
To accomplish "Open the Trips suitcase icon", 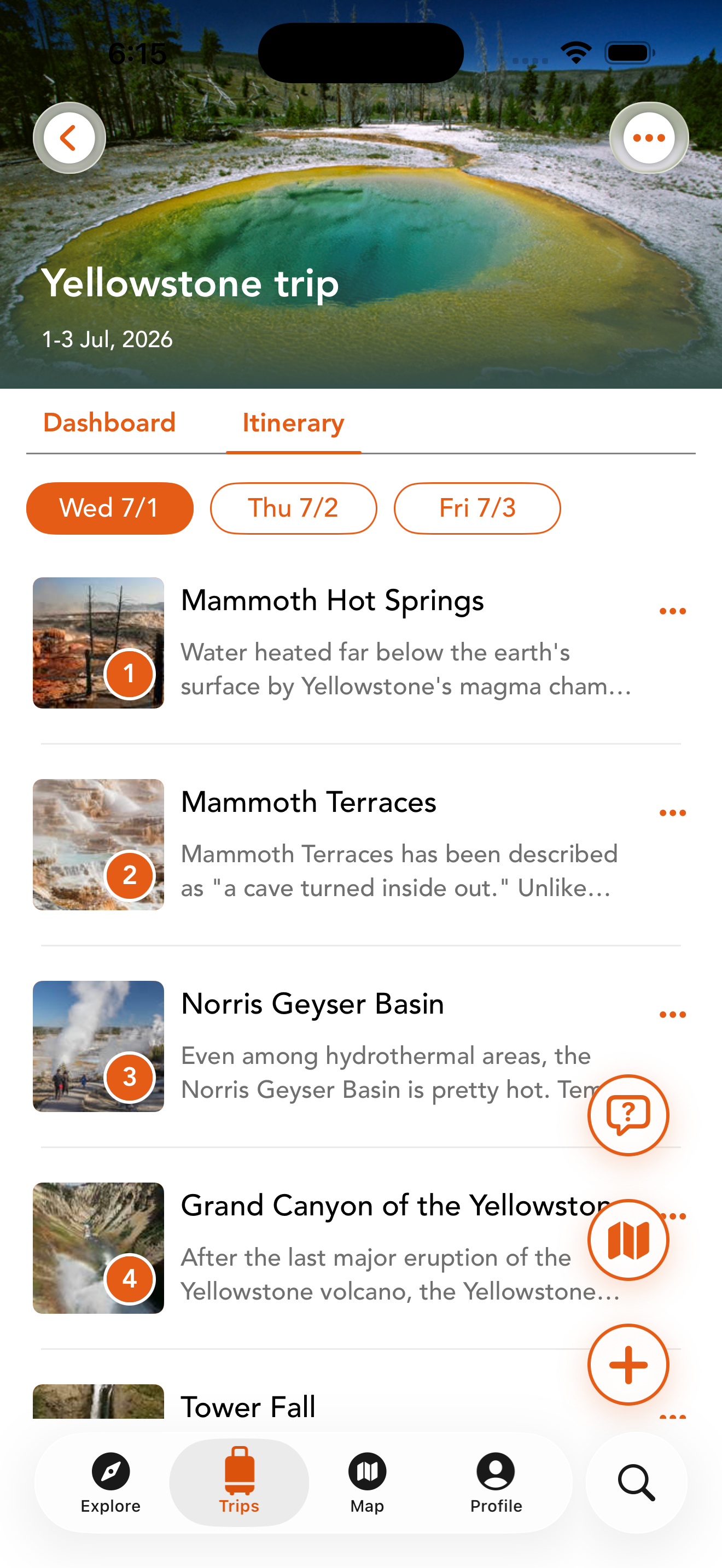I will pyautogui.click(x=238, y=1483).
